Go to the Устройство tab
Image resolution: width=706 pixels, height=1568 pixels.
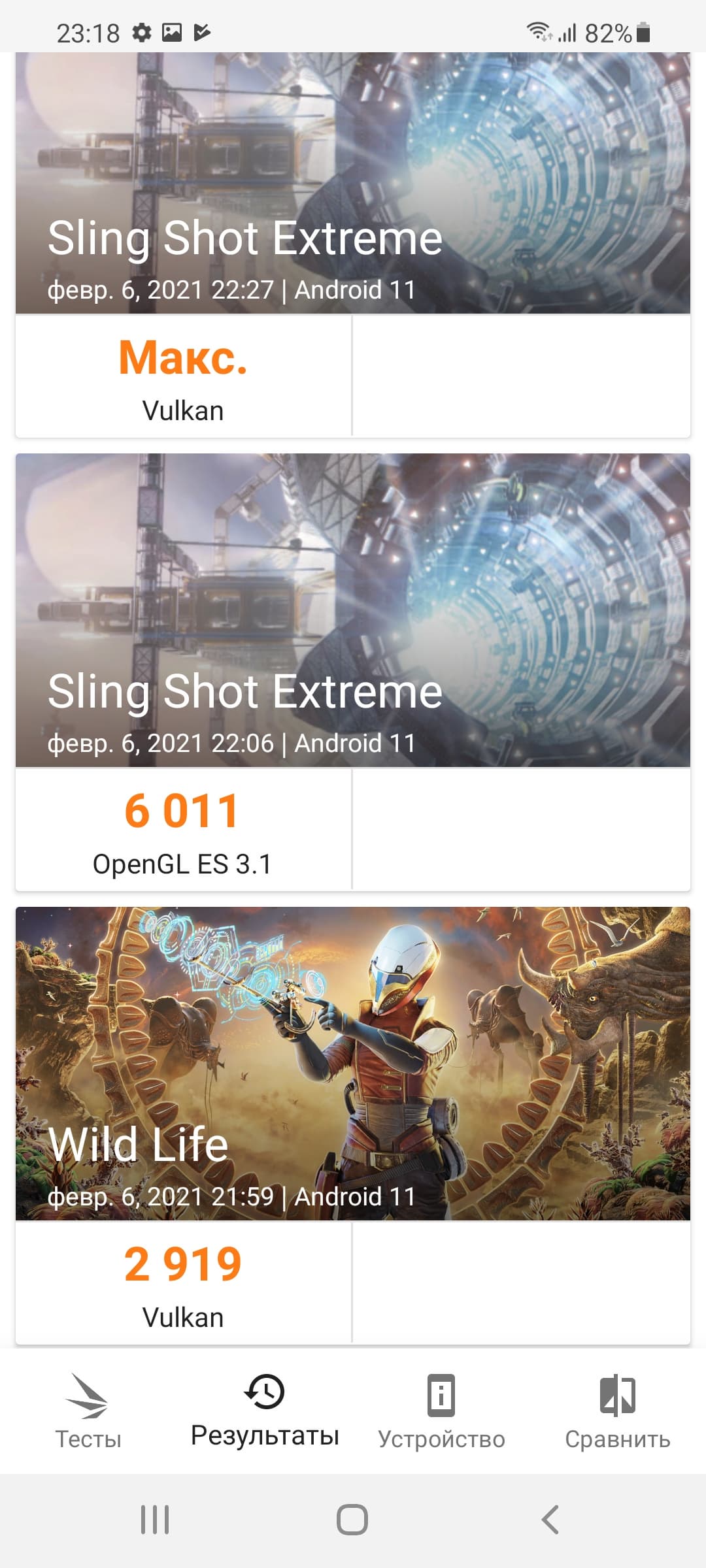pyautogui.click(x=441, y=1413)
